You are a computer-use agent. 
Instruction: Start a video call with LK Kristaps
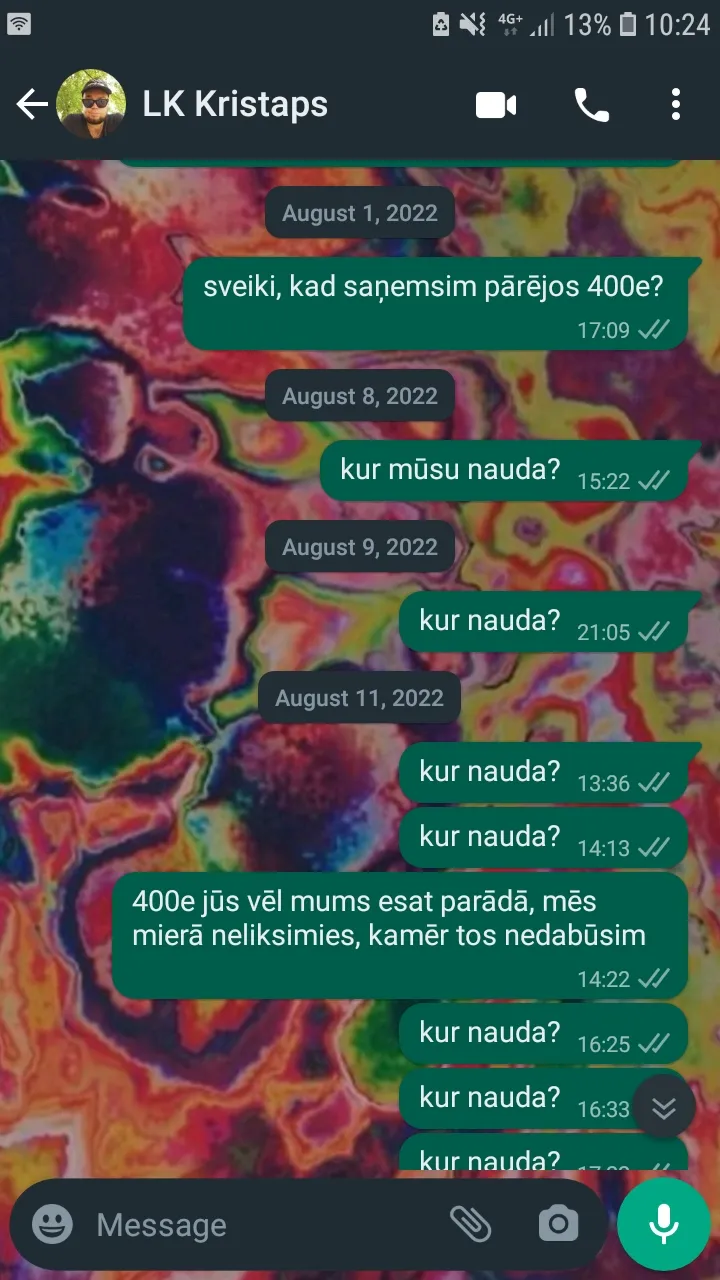(x=496, y=104)
